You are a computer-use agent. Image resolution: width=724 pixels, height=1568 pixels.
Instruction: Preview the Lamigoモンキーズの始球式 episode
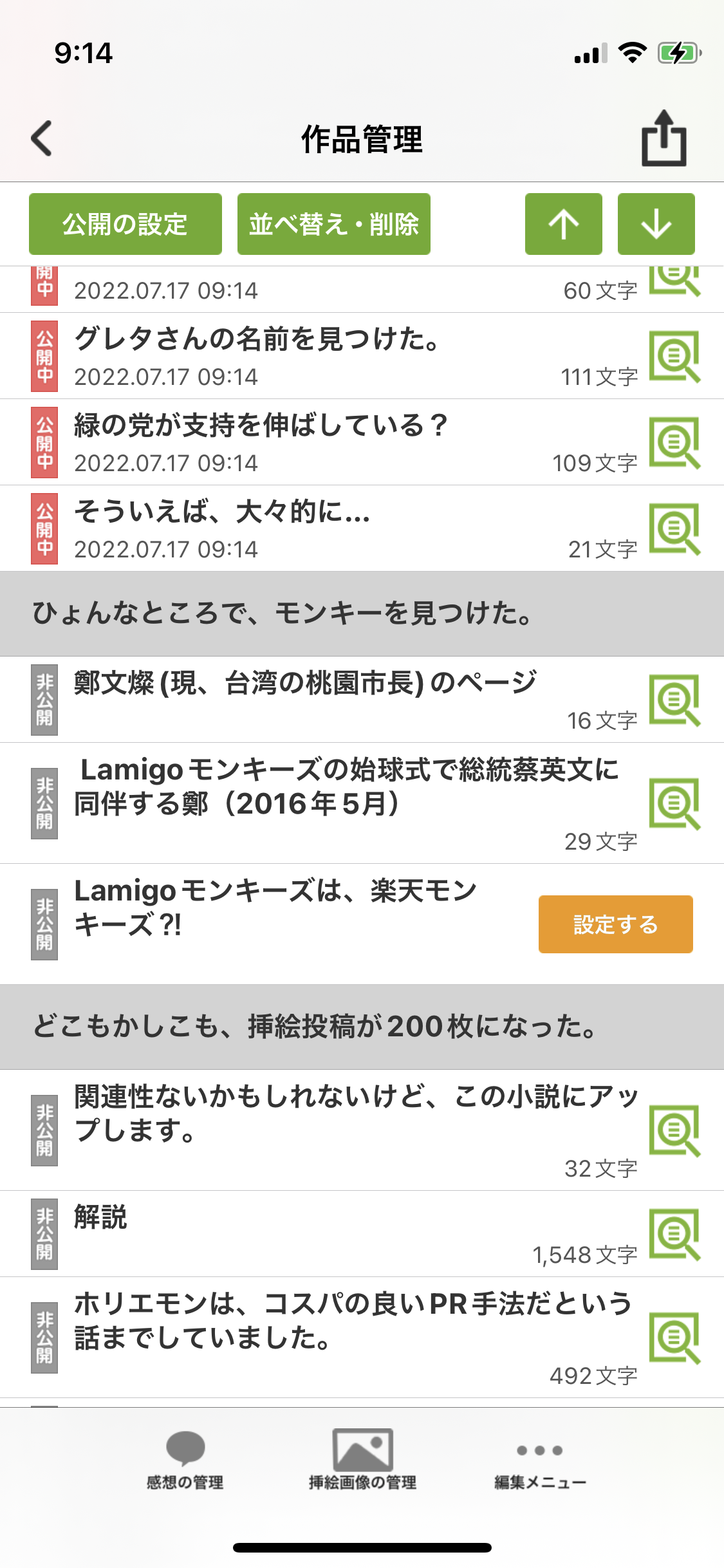click(674, 803)
